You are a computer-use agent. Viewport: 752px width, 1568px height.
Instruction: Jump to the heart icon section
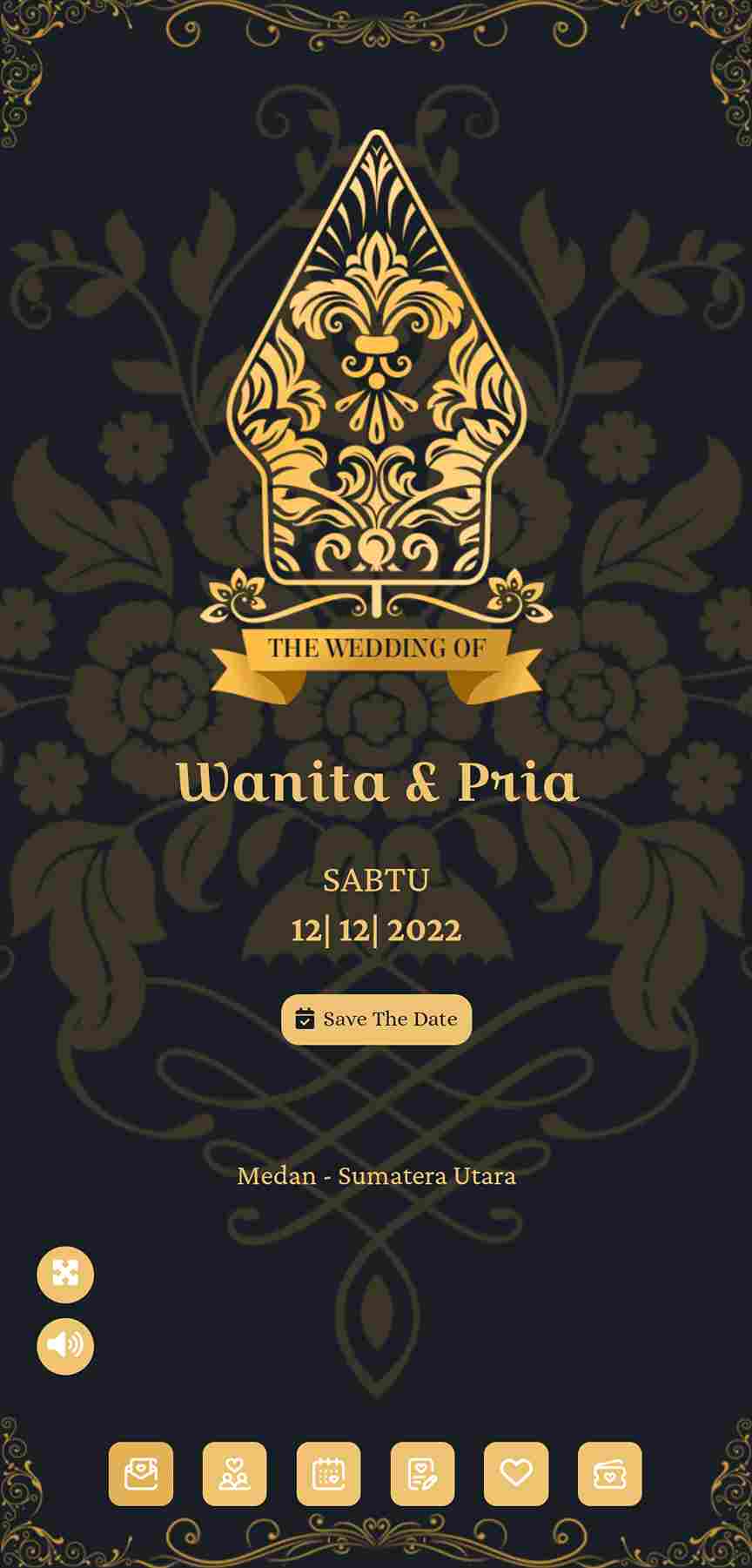pyautogui.click(x=516, y=1473)
